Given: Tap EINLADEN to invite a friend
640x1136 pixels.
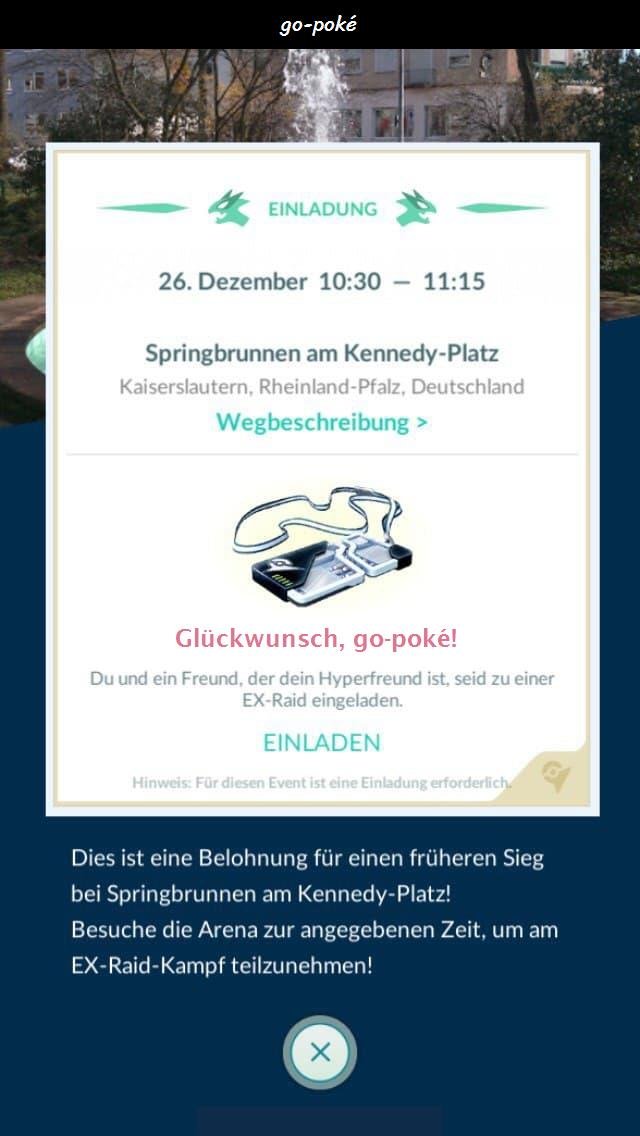Looking at the screenshot, I should 321,742.
